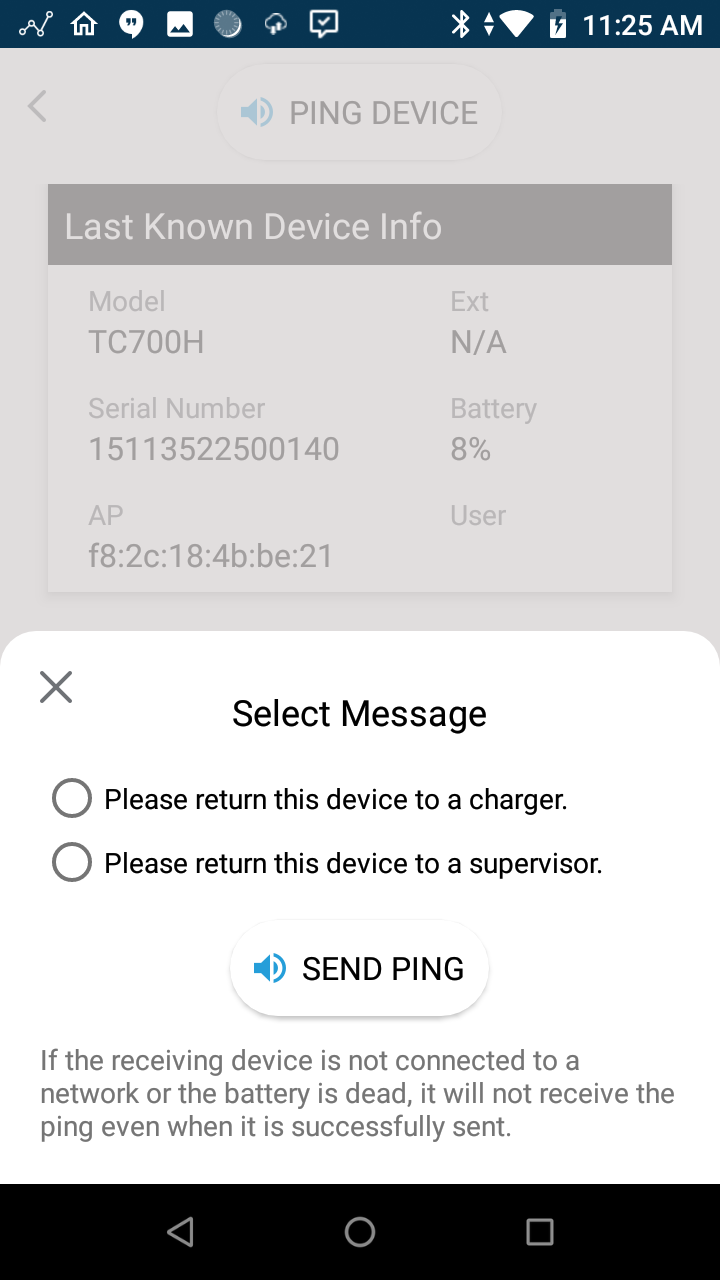Viewport: 720px width, 1280px height.
Task: Open the recent apps view
Action: click(540, 1232)
